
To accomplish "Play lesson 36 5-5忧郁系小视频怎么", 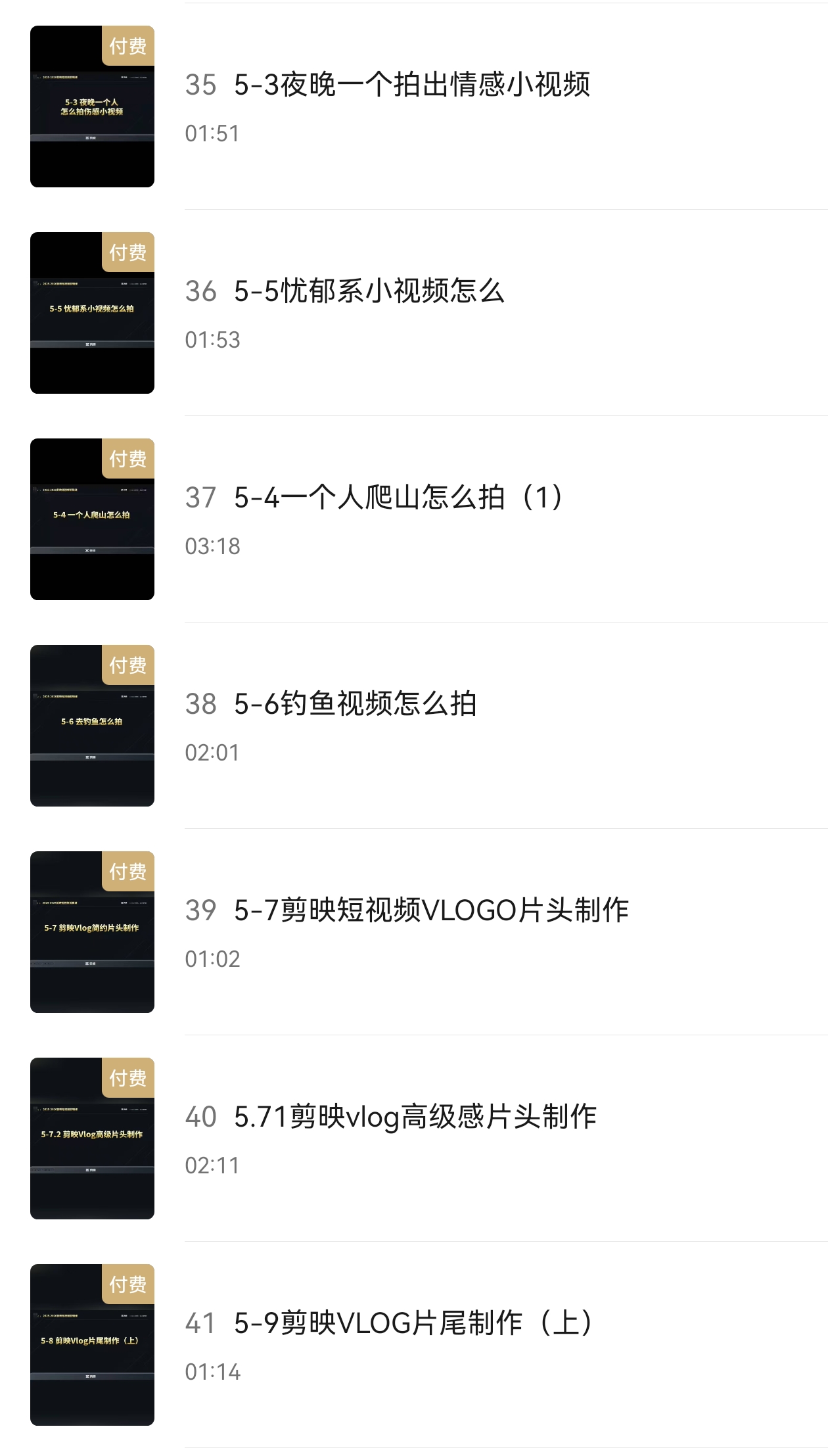I will 369,292.
